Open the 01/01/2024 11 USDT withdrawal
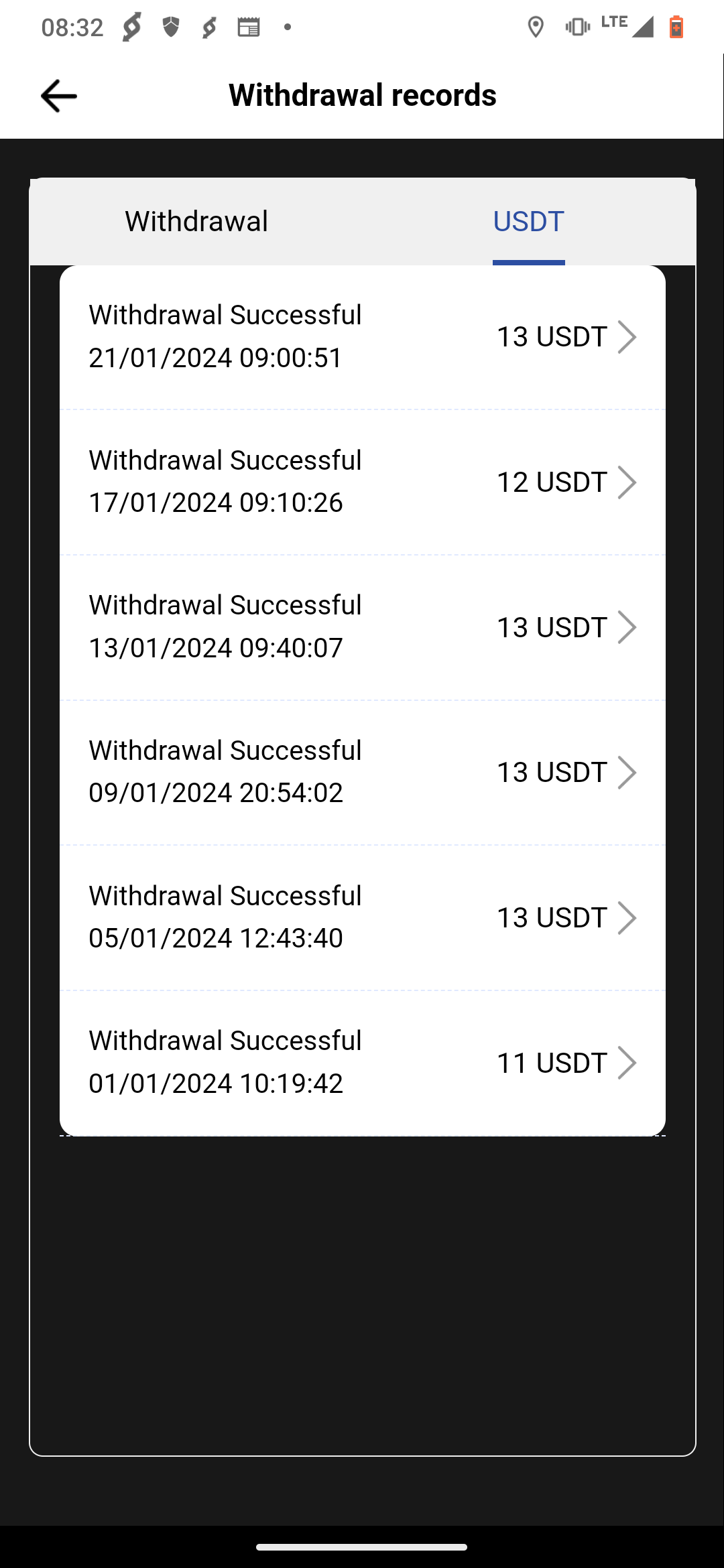The image size is (724, 1568). point(363,1063)
